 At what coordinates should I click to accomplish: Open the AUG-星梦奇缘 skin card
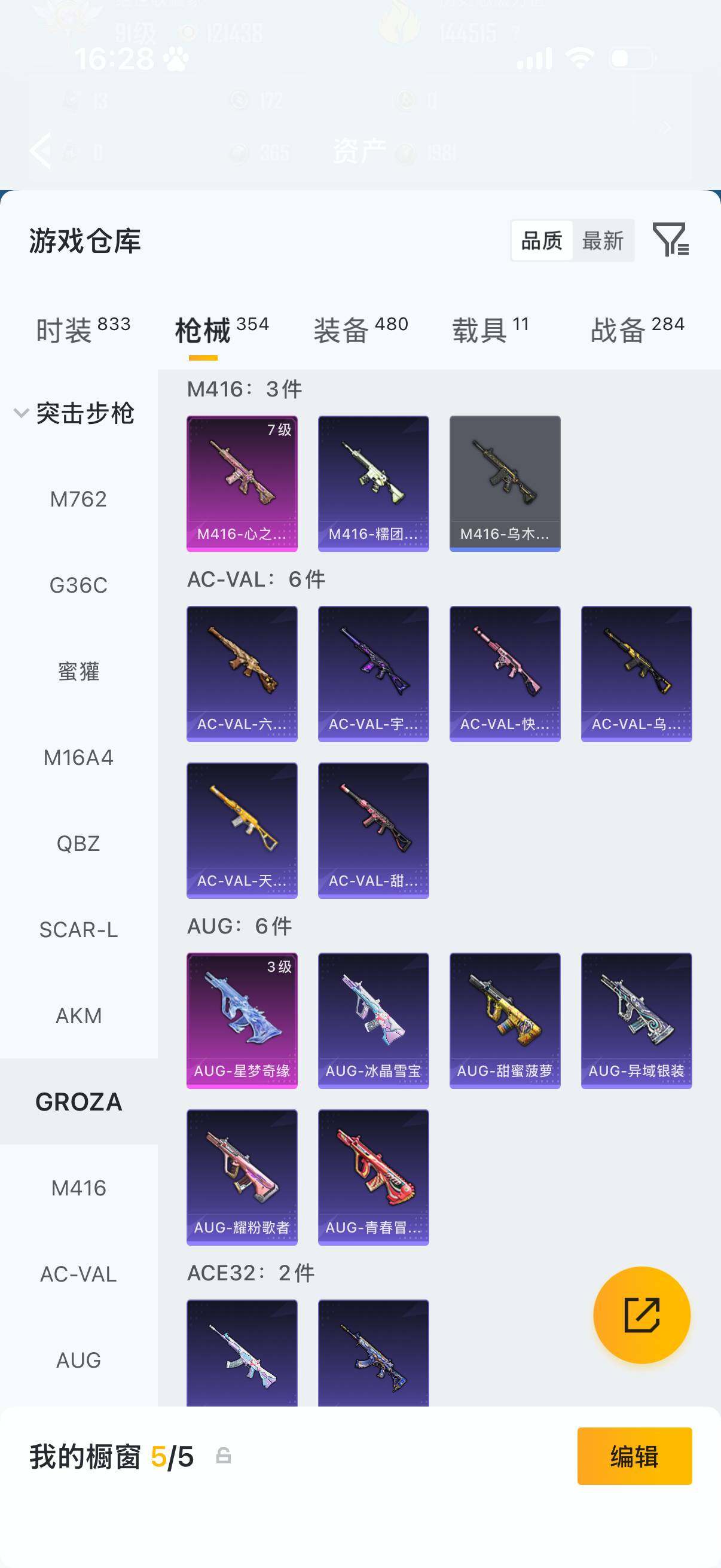coord(242,1020)
